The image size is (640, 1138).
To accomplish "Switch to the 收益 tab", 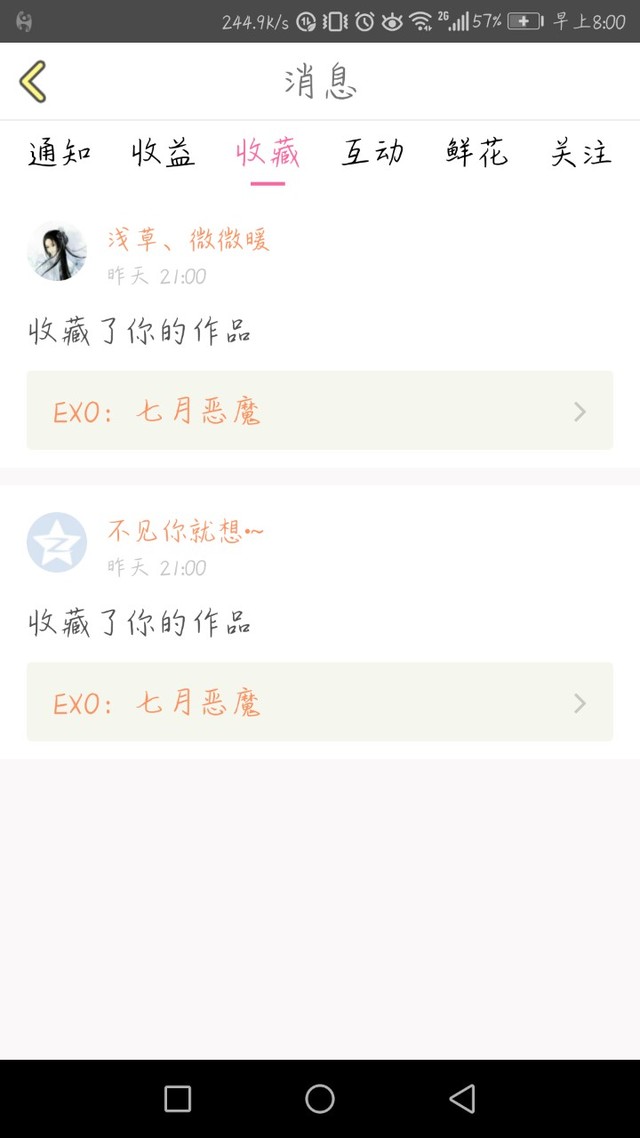I will 163,153.
